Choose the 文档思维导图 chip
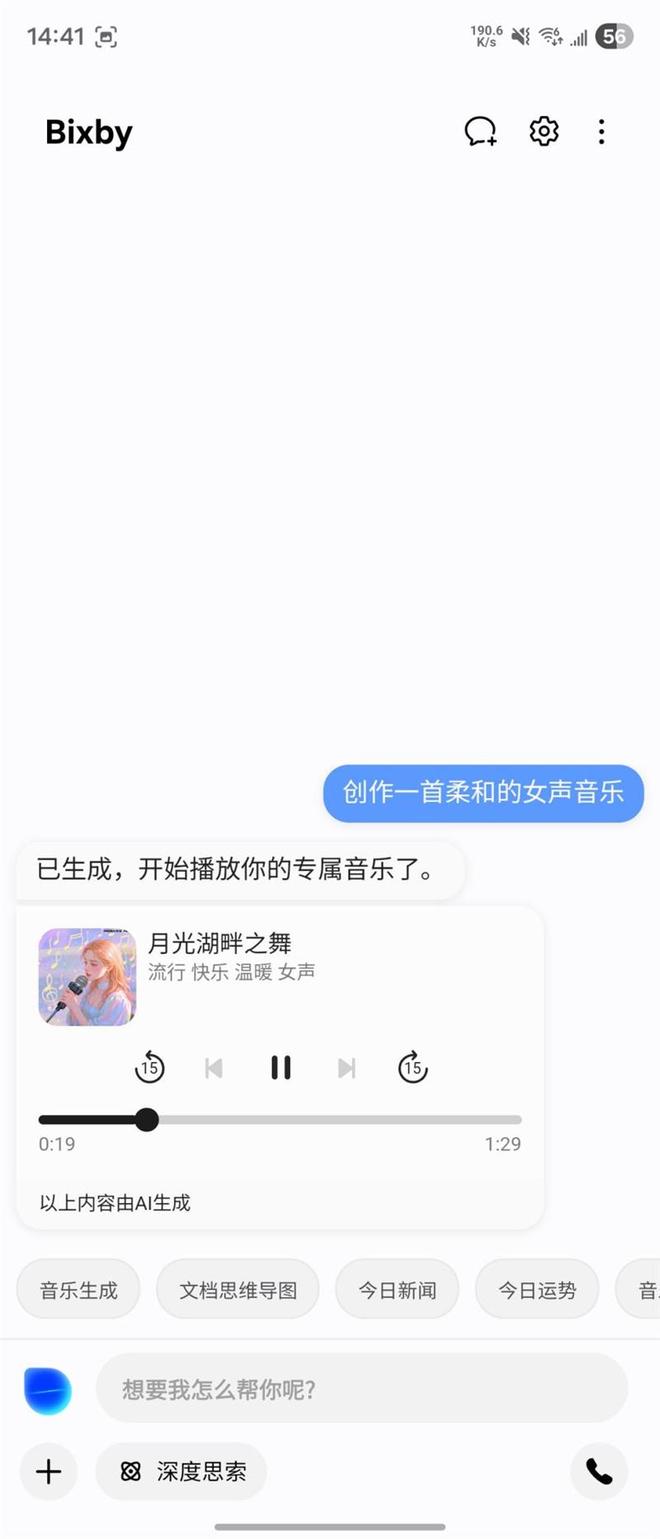 coord(238,1290)
